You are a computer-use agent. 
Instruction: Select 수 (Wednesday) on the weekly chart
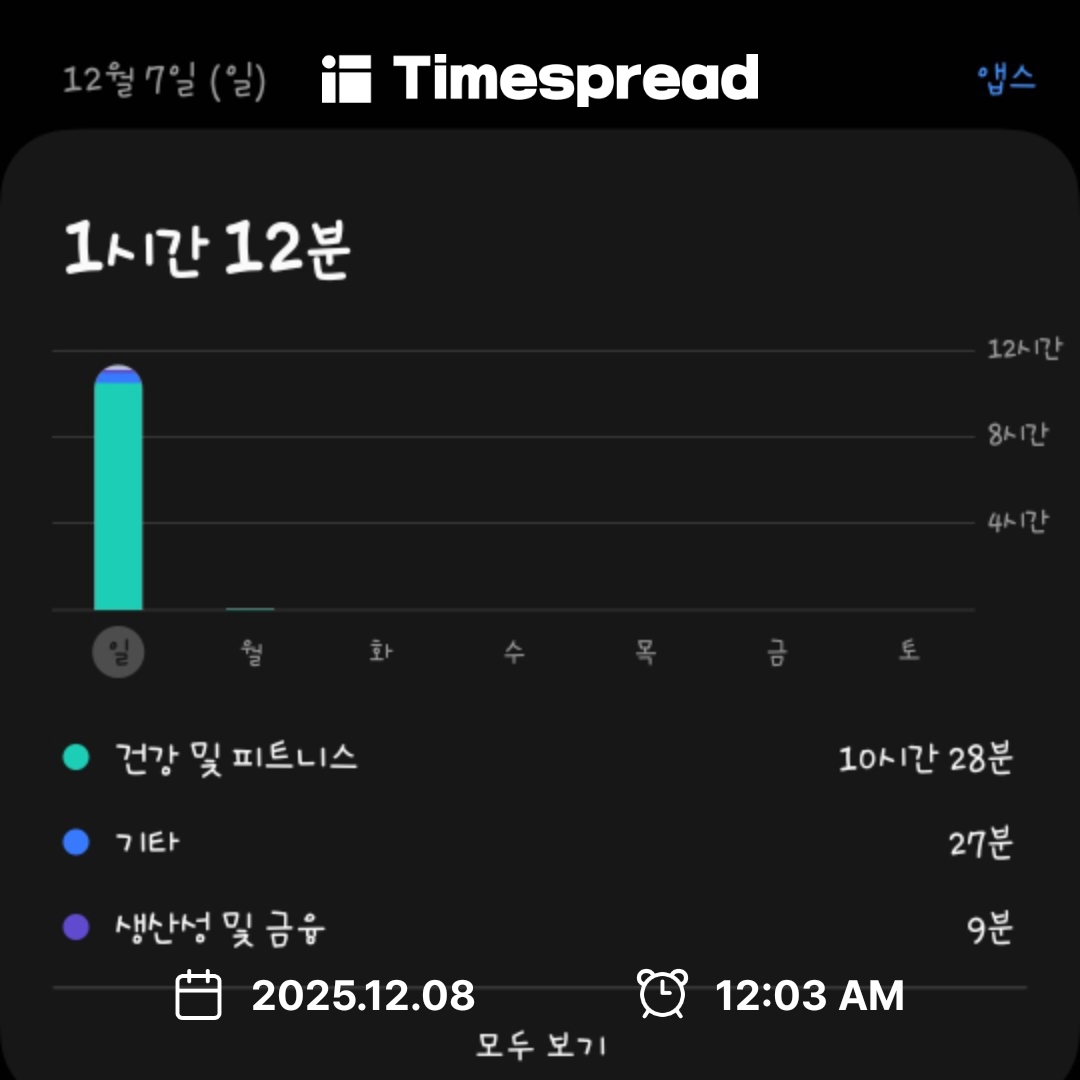513,653
